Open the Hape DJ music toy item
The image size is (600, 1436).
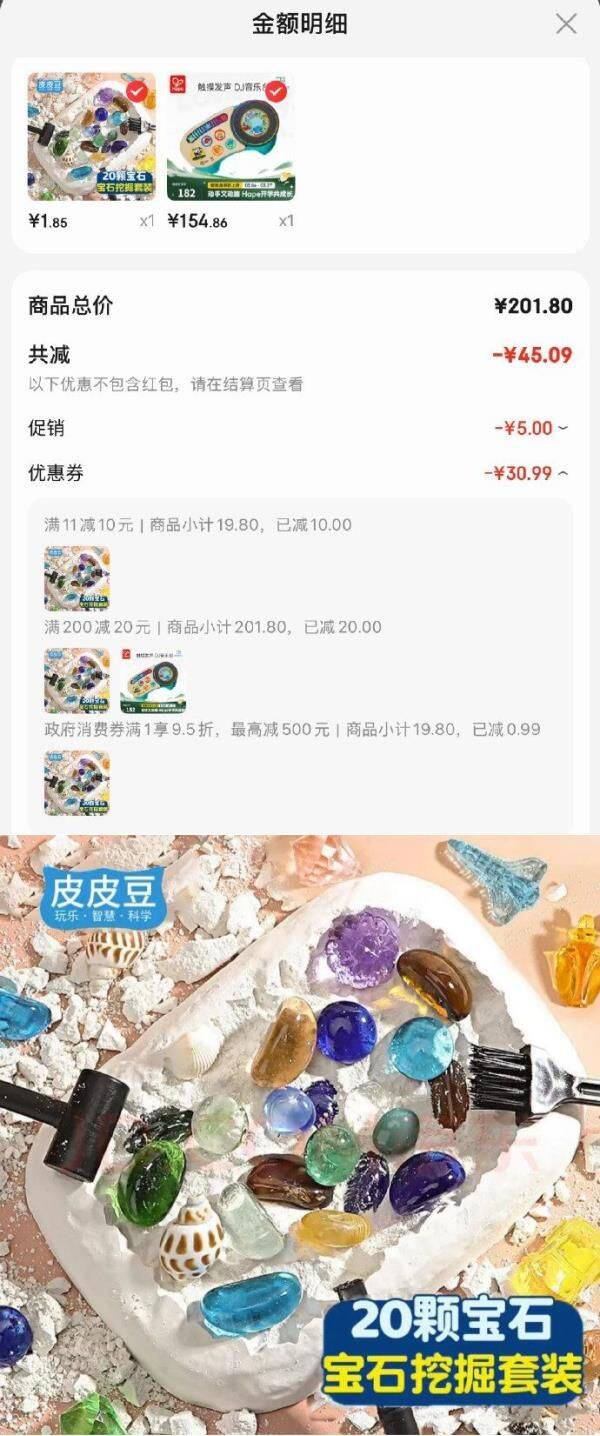(231, 137)
